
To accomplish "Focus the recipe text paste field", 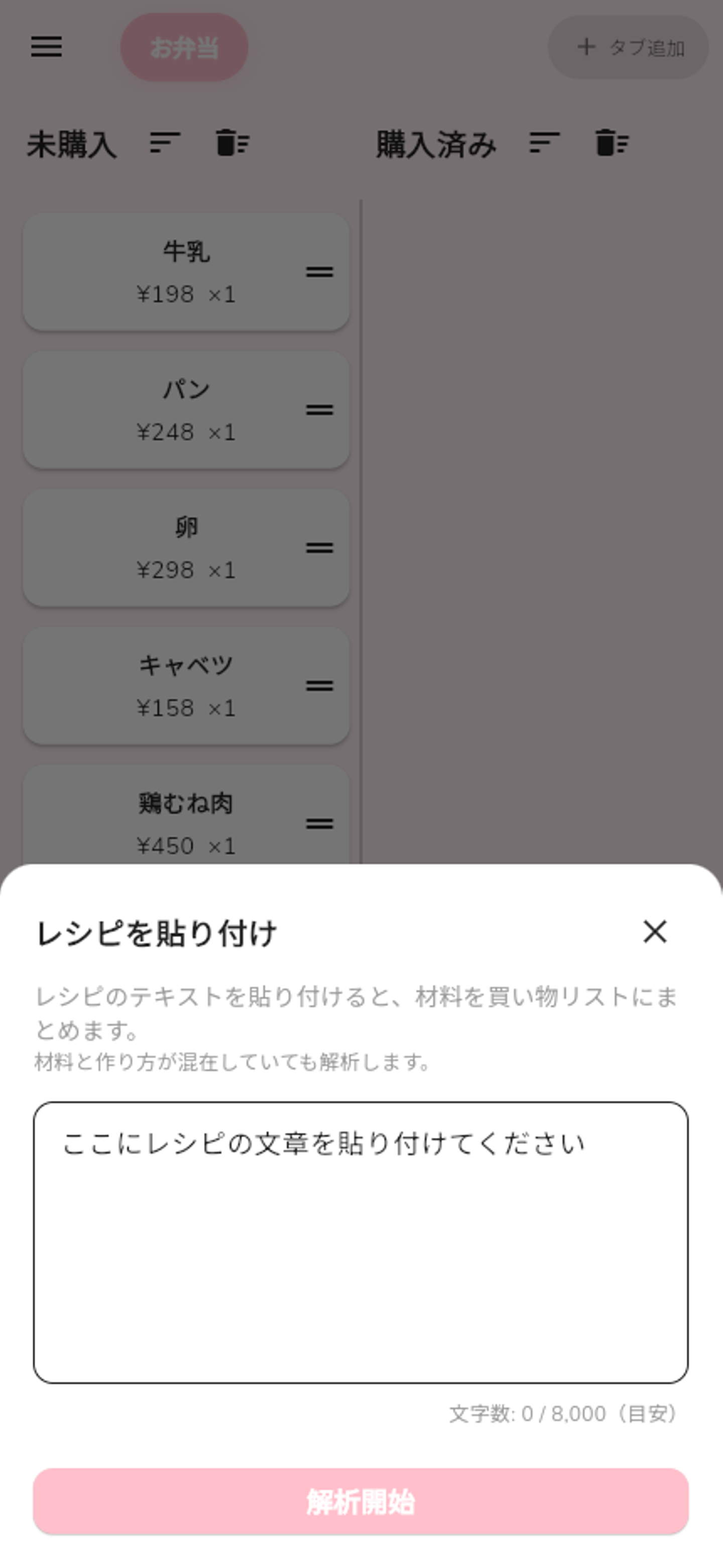I will (x=360, y=1242).
